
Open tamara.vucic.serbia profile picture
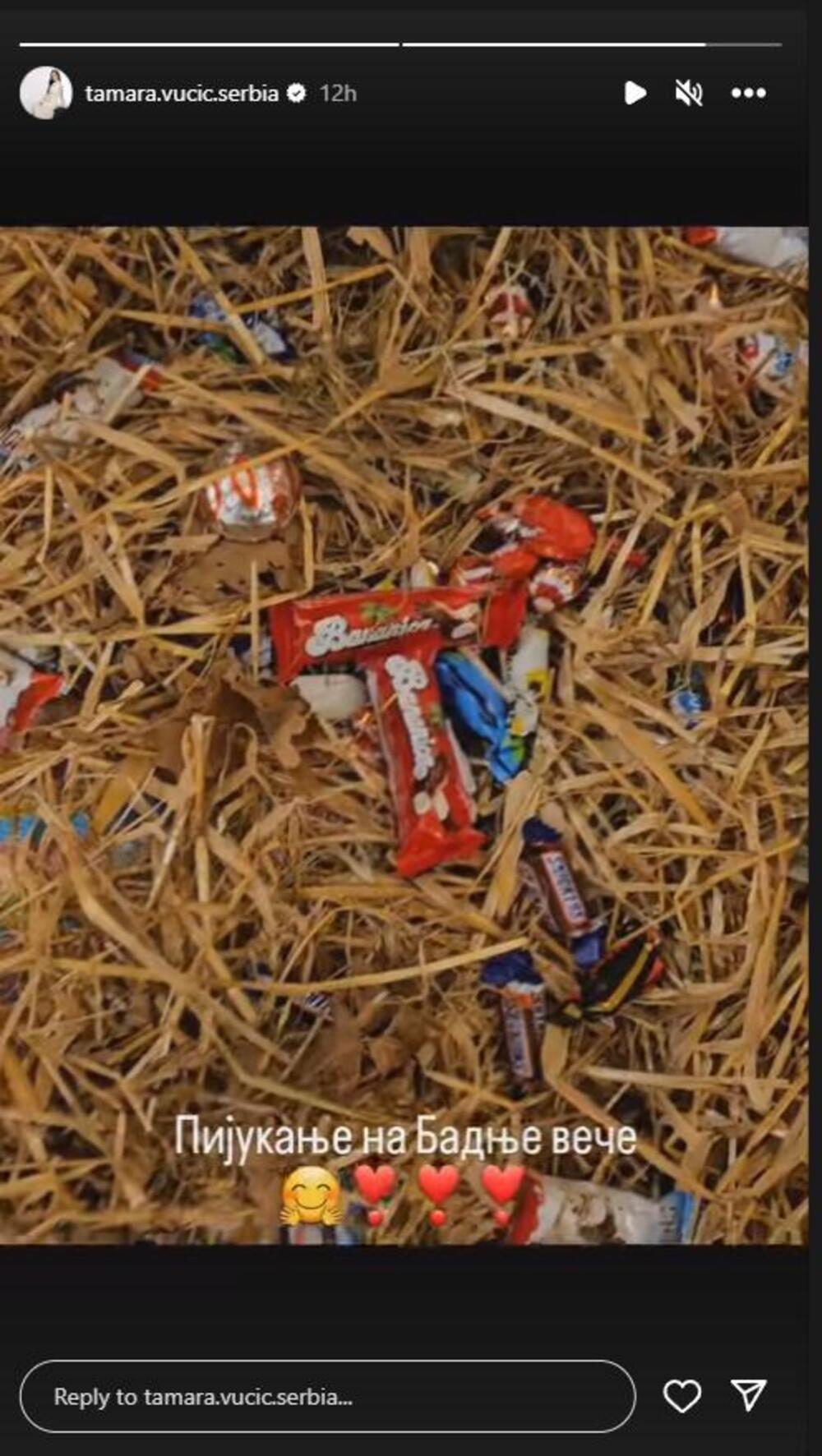[45, 93]
